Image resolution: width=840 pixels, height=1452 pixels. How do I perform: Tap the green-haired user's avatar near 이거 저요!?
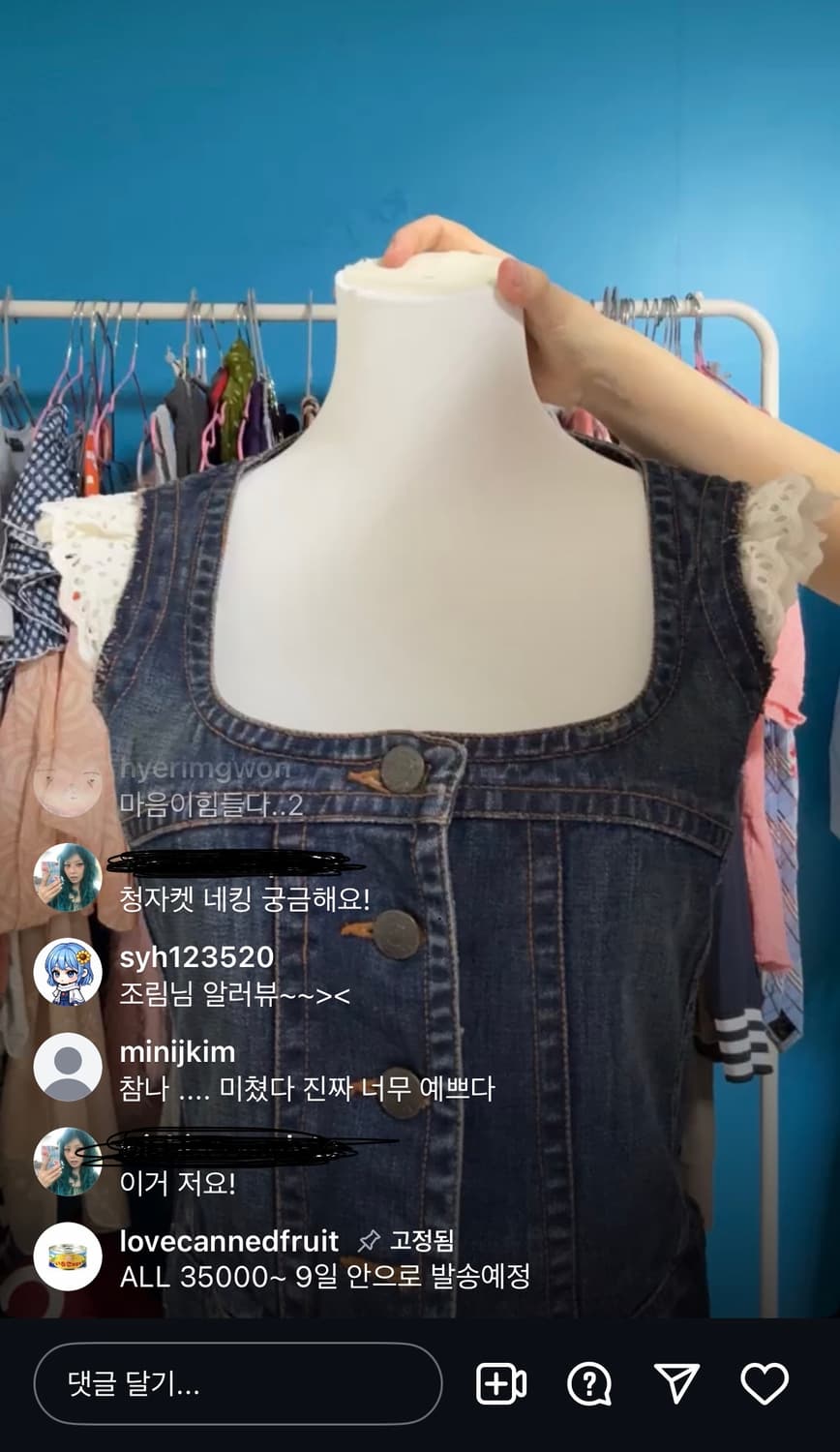67,1162
